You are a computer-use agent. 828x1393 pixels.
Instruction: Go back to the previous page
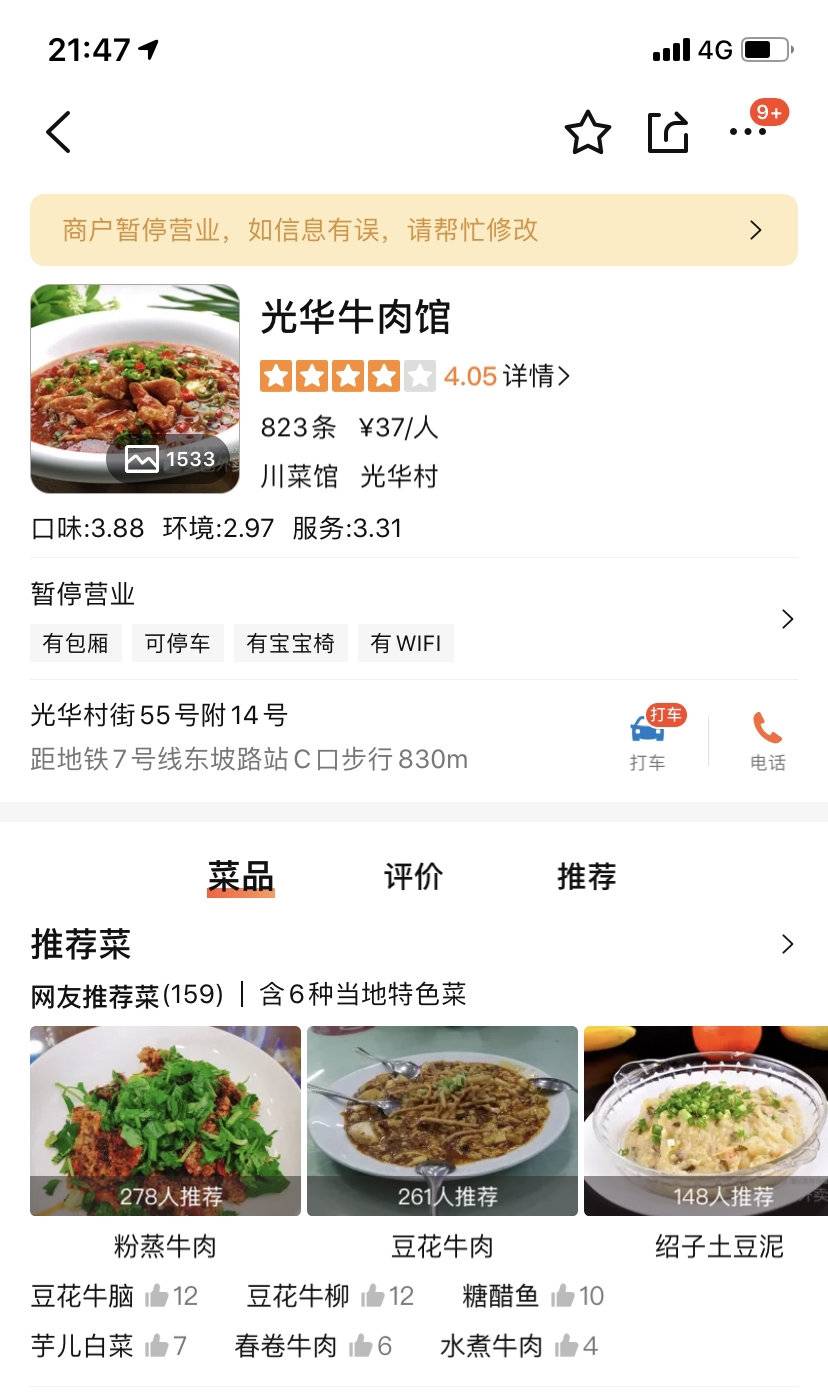(59, 132)
